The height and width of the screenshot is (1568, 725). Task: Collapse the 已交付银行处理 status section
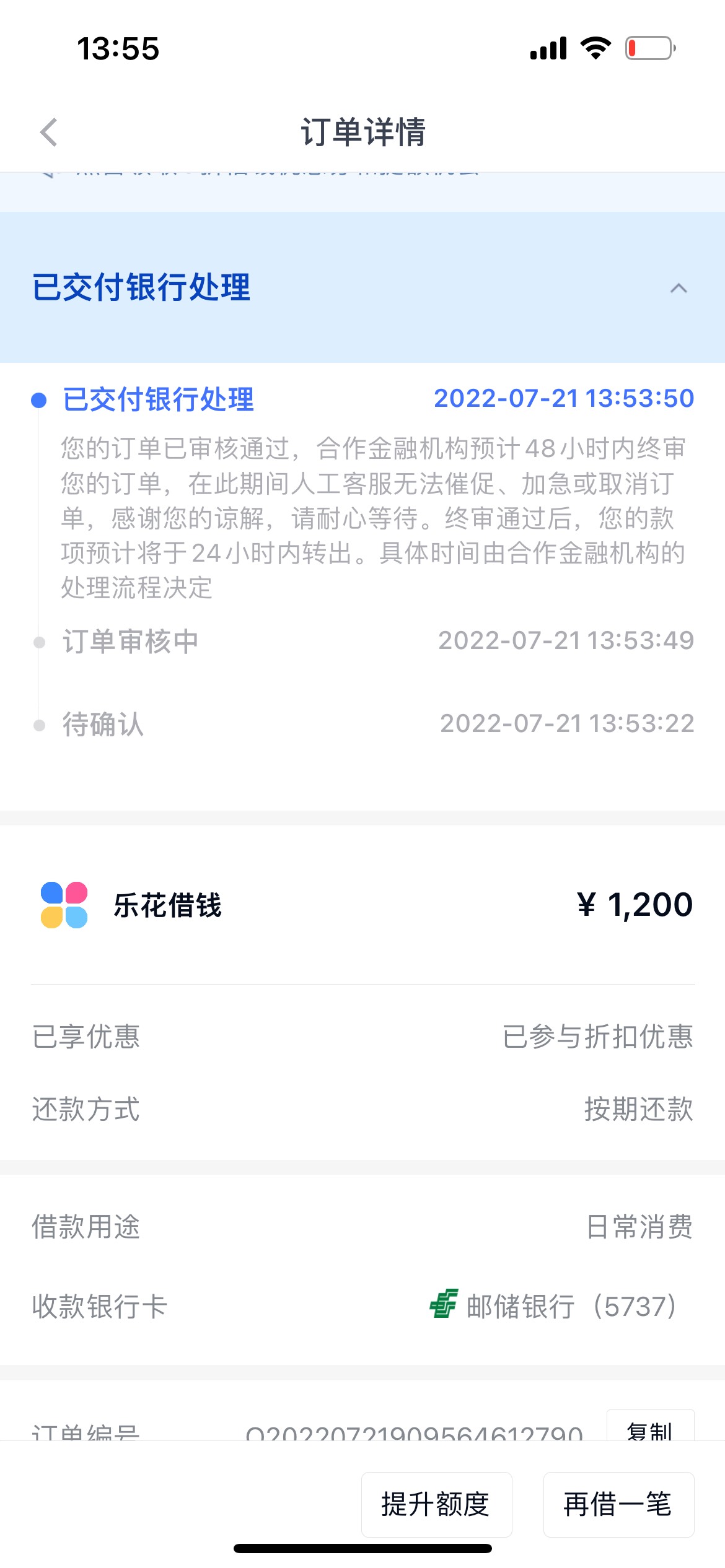[x=679, y=289]
